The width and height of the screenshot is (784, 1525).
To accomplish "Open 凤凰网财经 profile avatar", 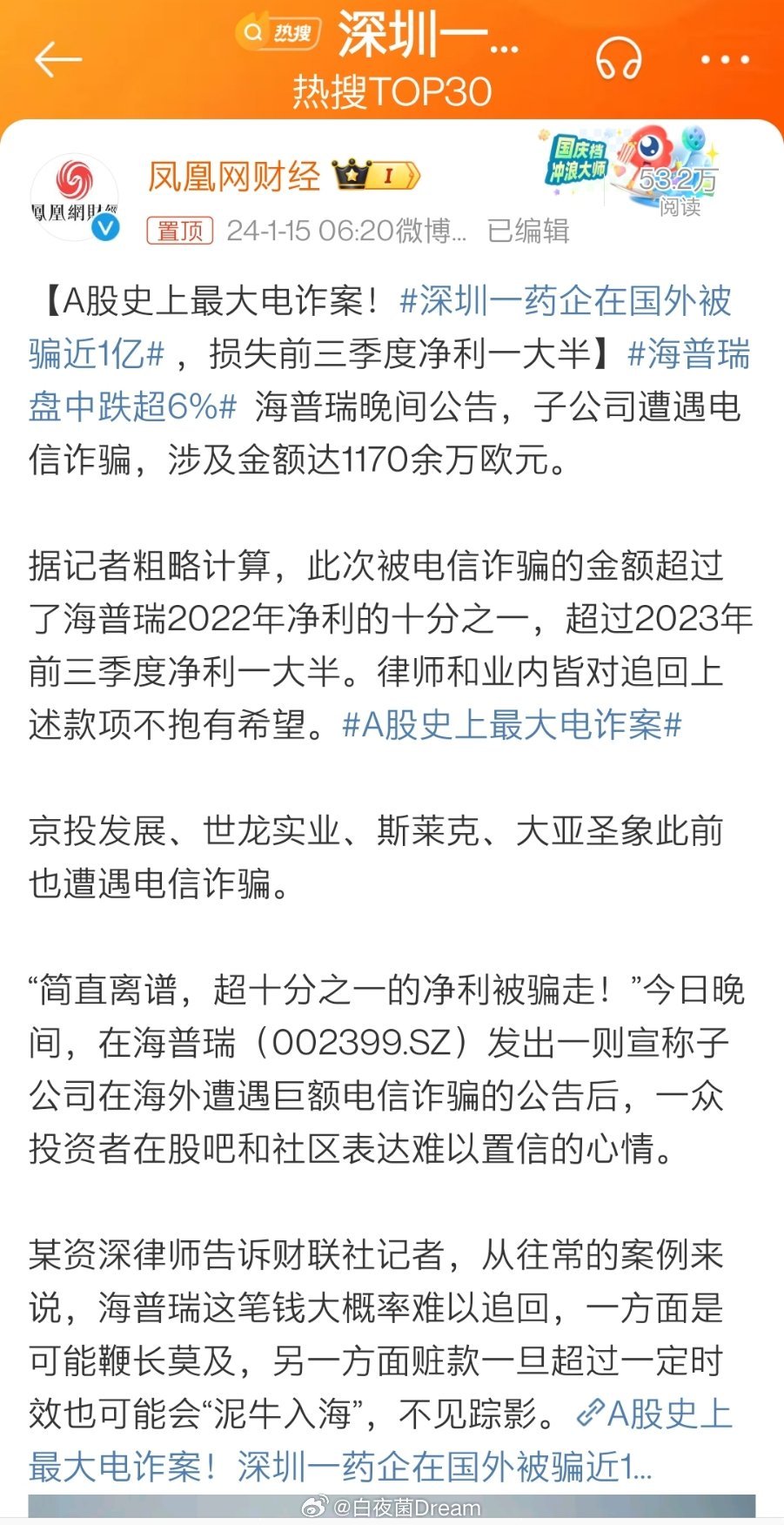I will coord(75,198).
